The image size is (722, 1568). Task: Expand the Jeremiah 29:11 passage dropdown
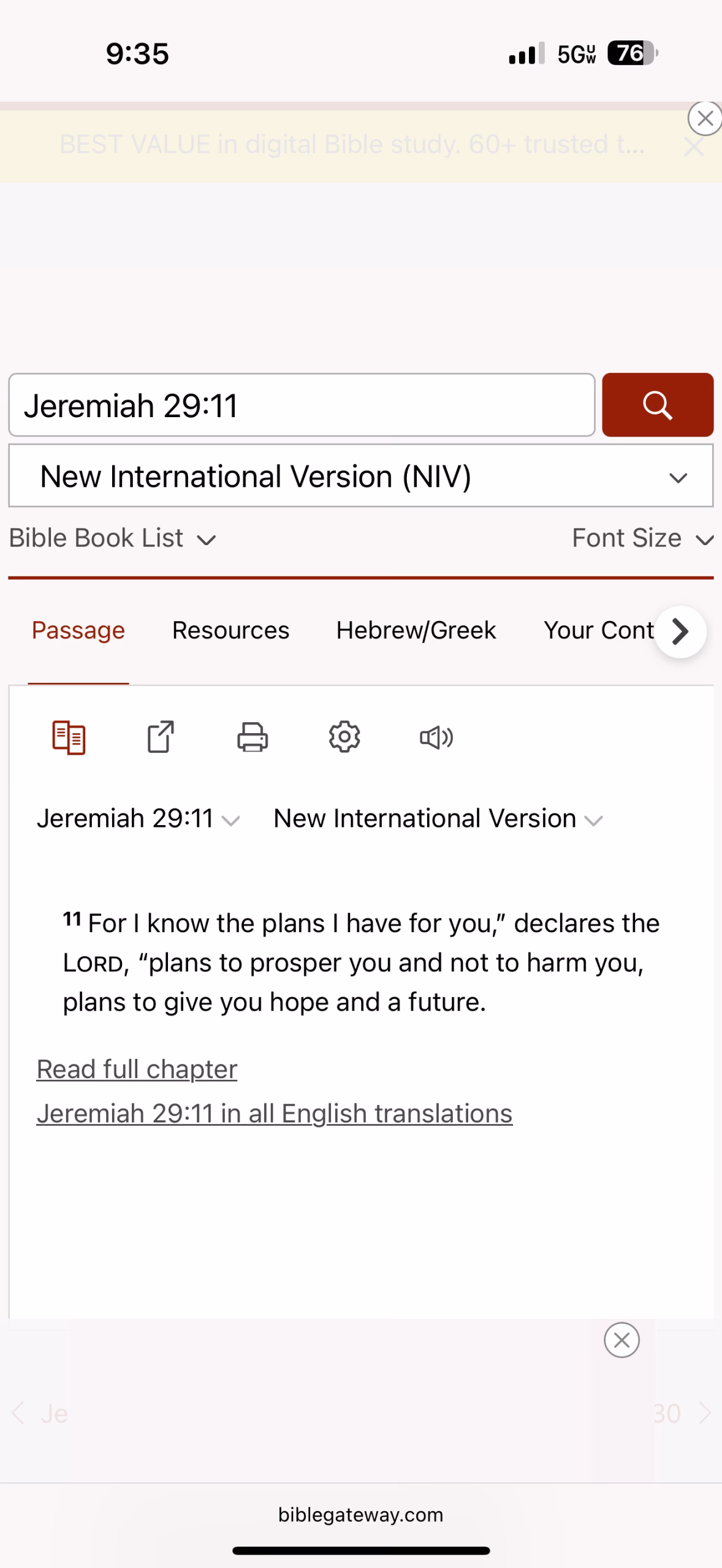coord(138,819)
